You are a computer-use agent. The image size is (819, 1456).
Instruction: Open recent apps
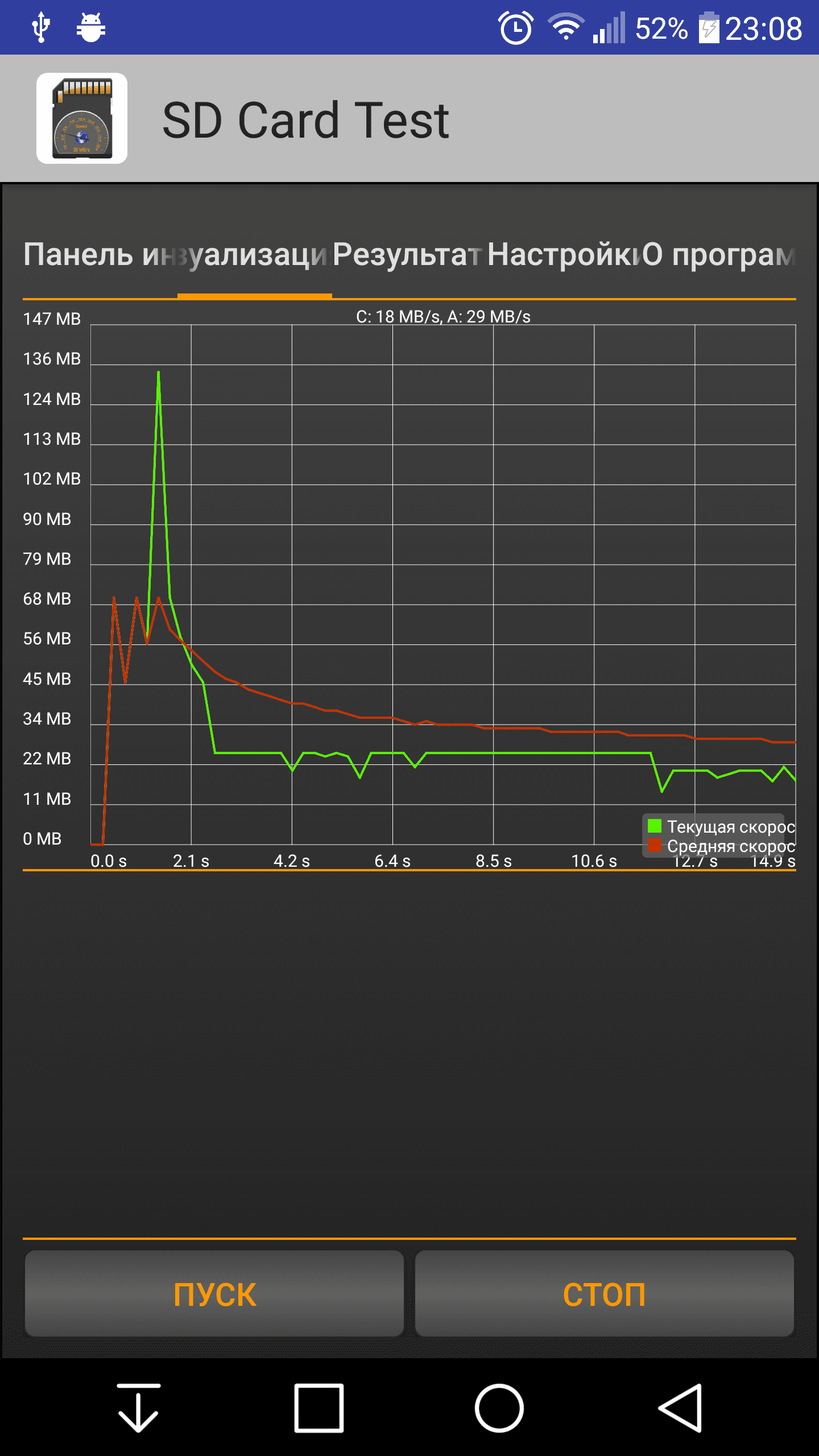pos(319,1408)
